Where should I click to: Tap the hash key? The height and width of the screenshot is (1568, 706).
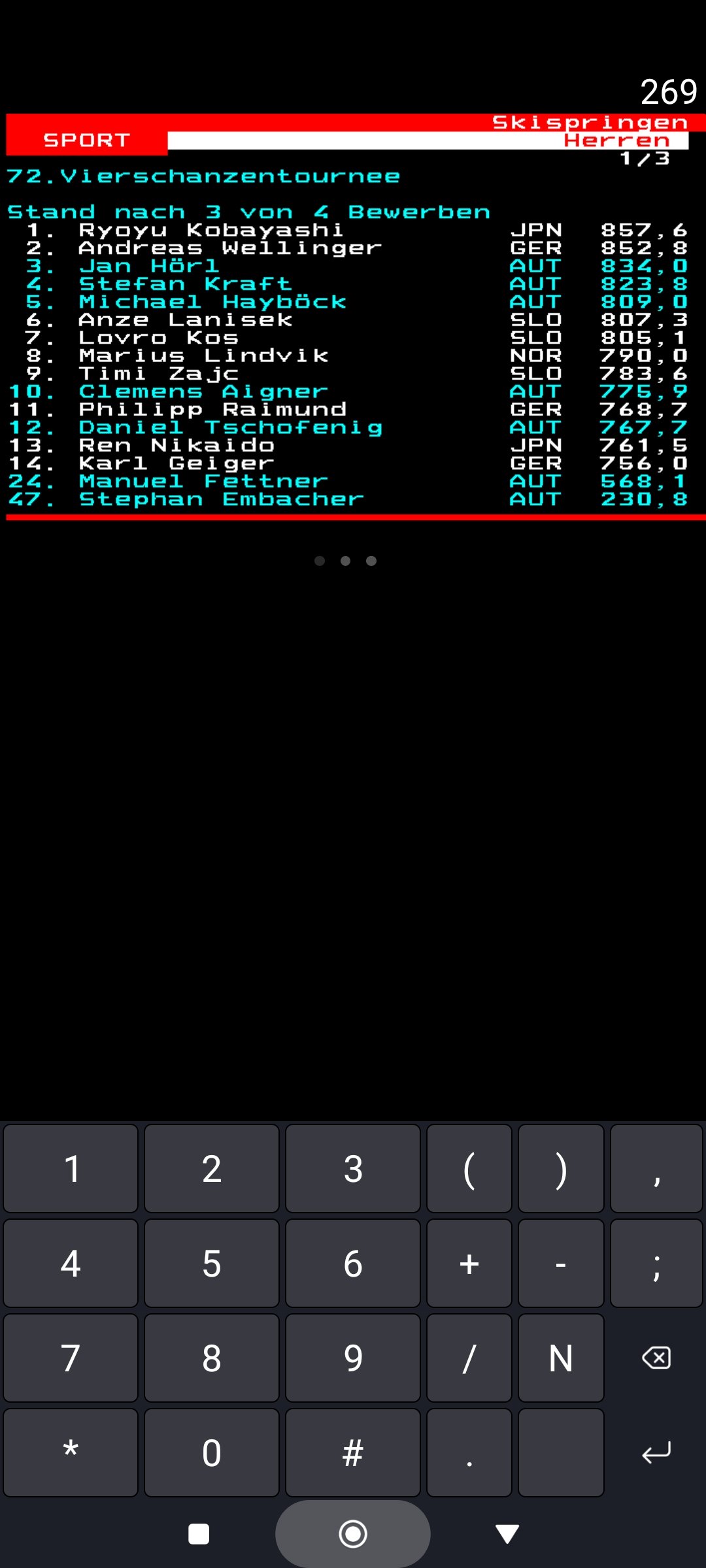(x=353, y=1452)
